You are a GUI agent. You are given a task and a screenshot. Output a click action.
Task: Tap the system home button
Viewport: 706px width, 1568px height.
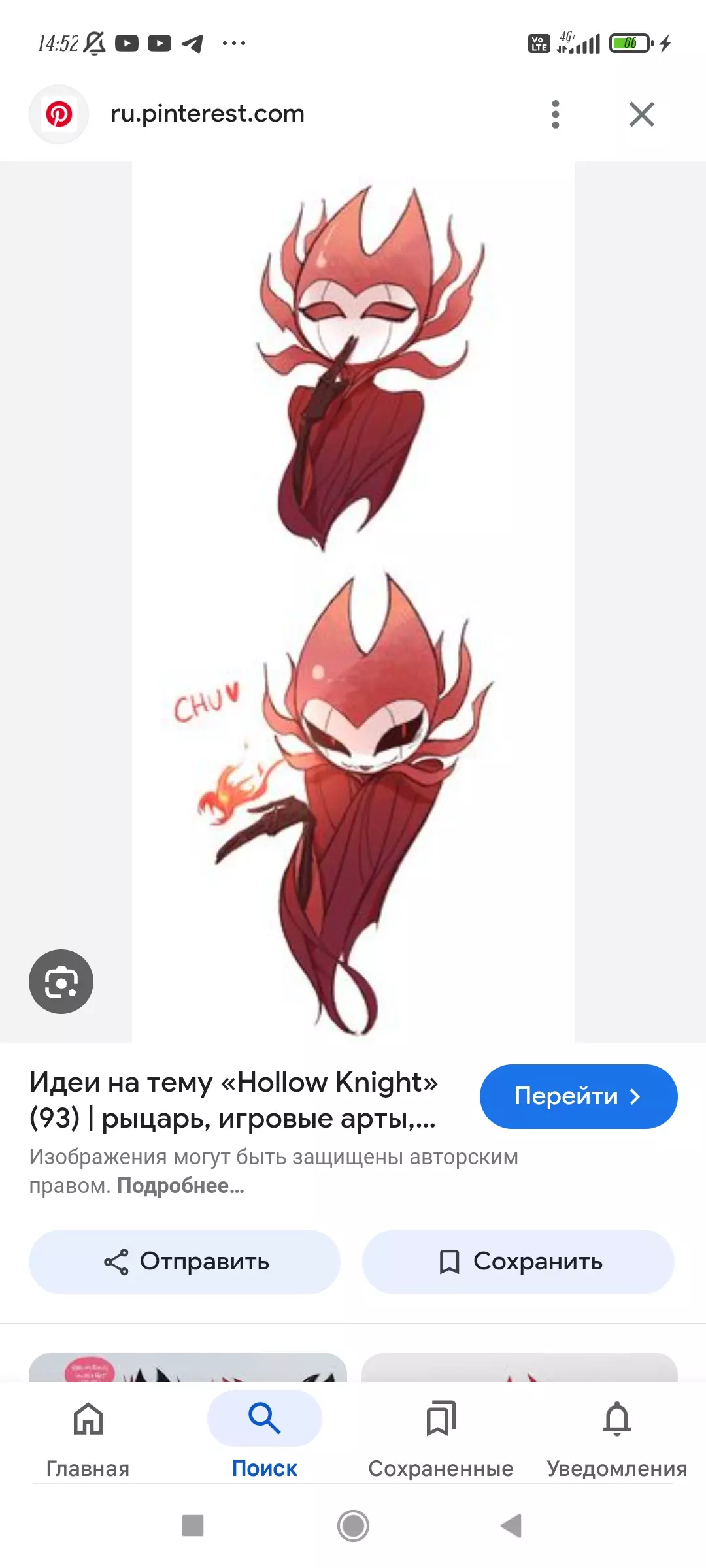[353, 1526]
